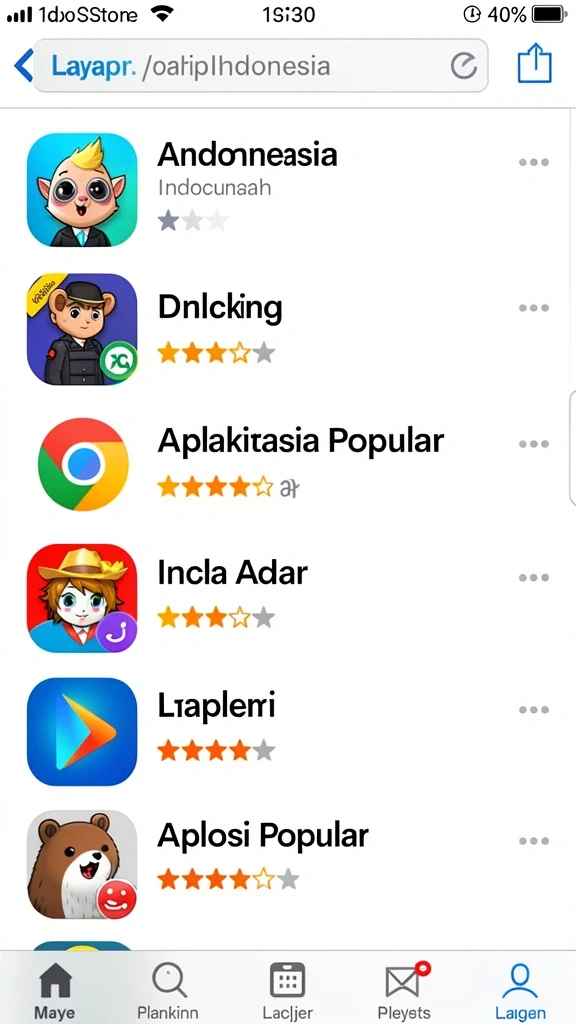This screenshot has height=1024, width=576.
Task: Switch to the Pleyets tab
Action: pos(404,990)
